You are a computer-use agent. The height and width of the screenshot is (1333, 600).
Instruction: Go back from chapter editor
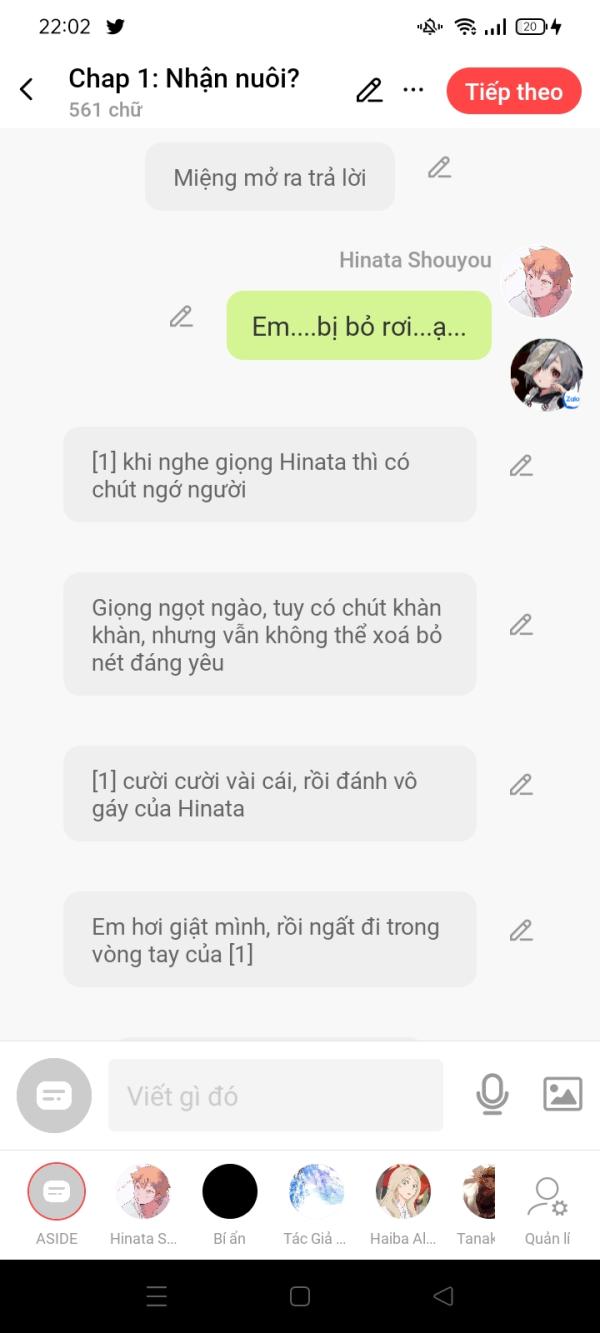coord(27,90)
